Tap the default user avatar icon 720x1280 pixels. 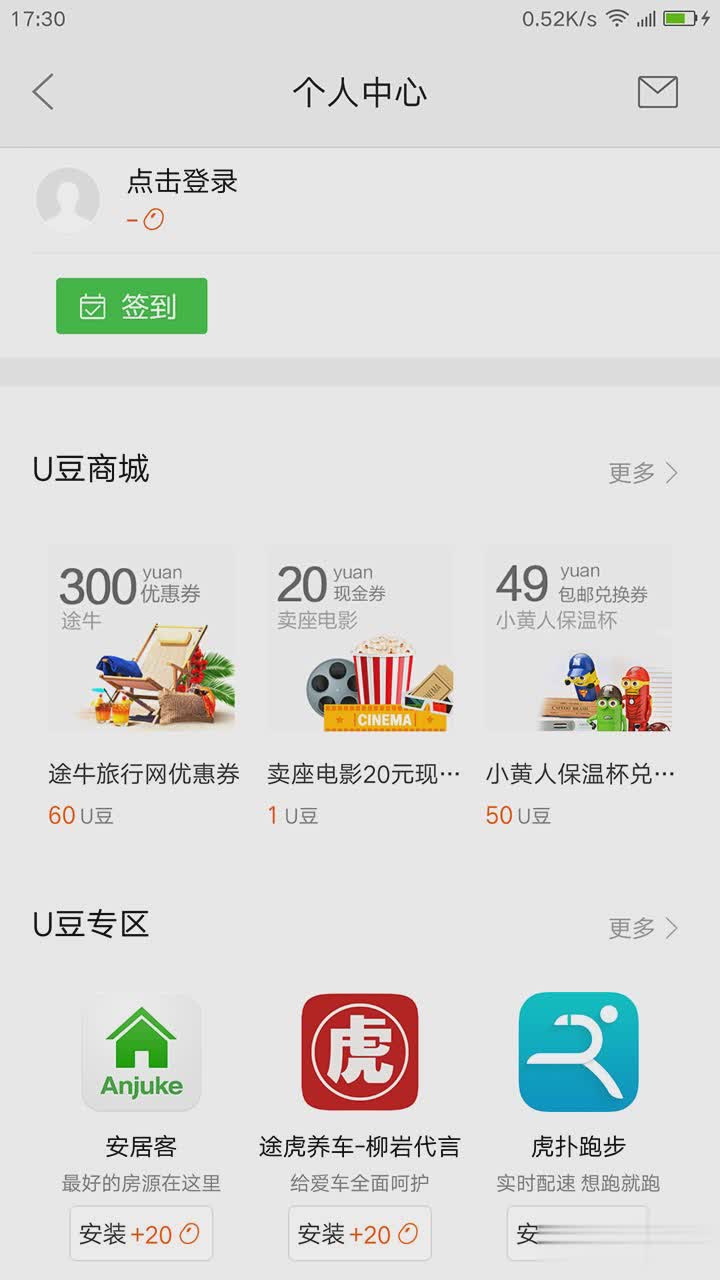coord(68,199)
